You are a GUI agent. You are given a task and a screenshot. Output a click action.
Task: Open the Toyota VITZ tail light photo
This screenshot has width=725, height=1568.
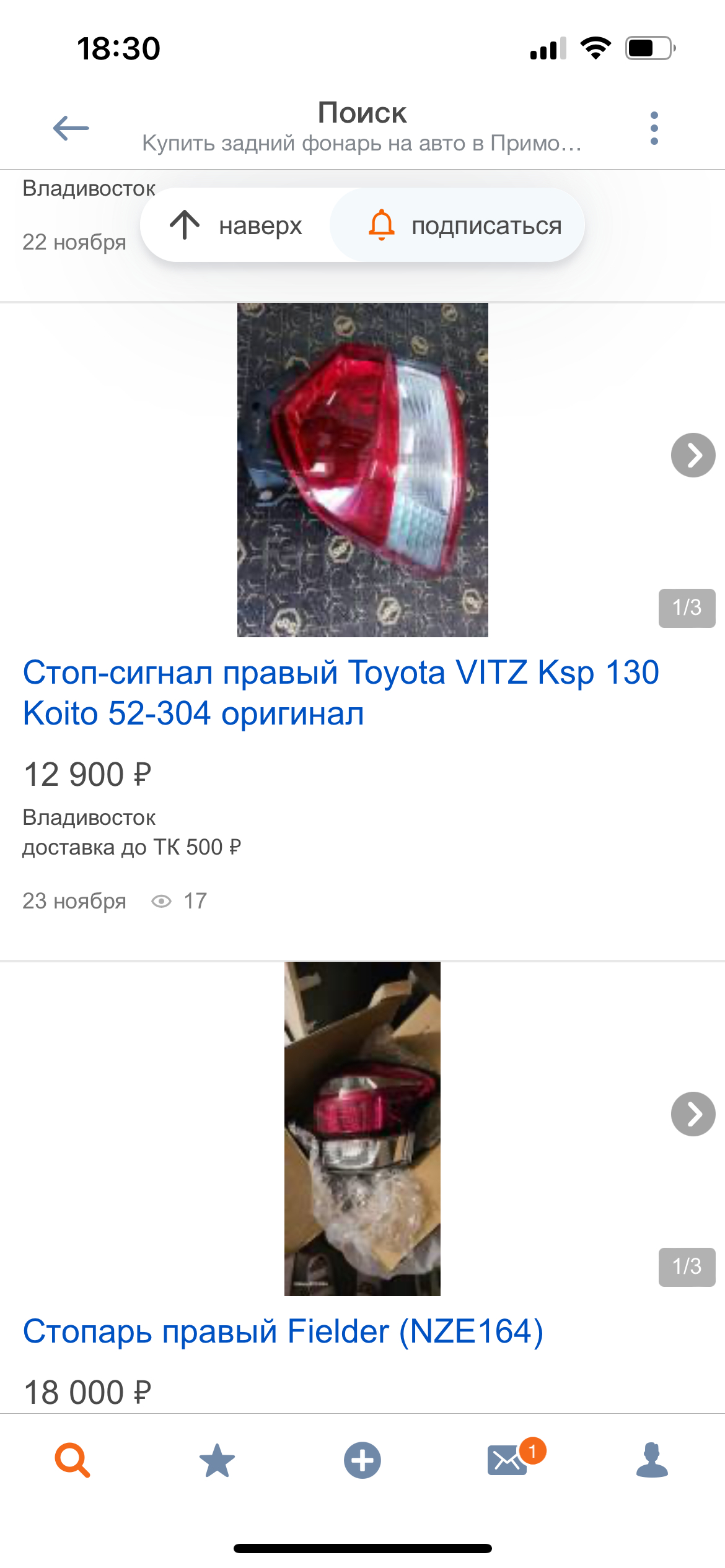pyautogui.click(x=362, y=469)
